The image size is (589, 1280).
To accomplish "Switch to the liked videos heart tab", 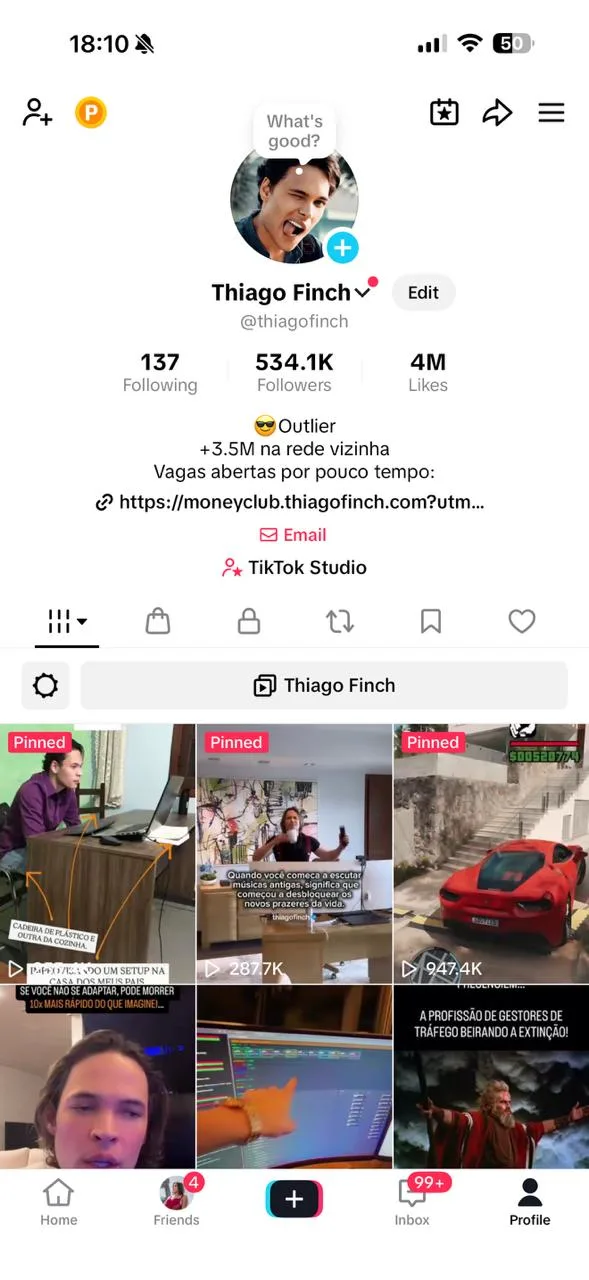I will 522,622.
